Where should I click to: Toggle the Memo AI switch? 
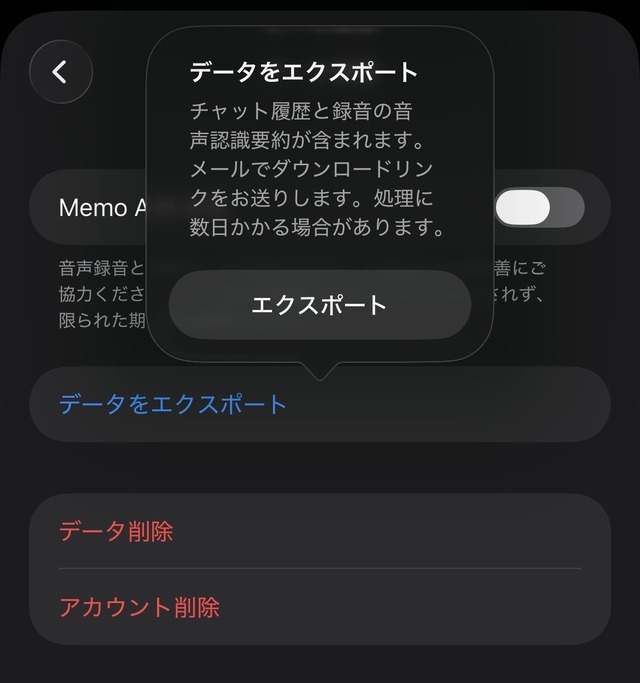click(539, 208)
